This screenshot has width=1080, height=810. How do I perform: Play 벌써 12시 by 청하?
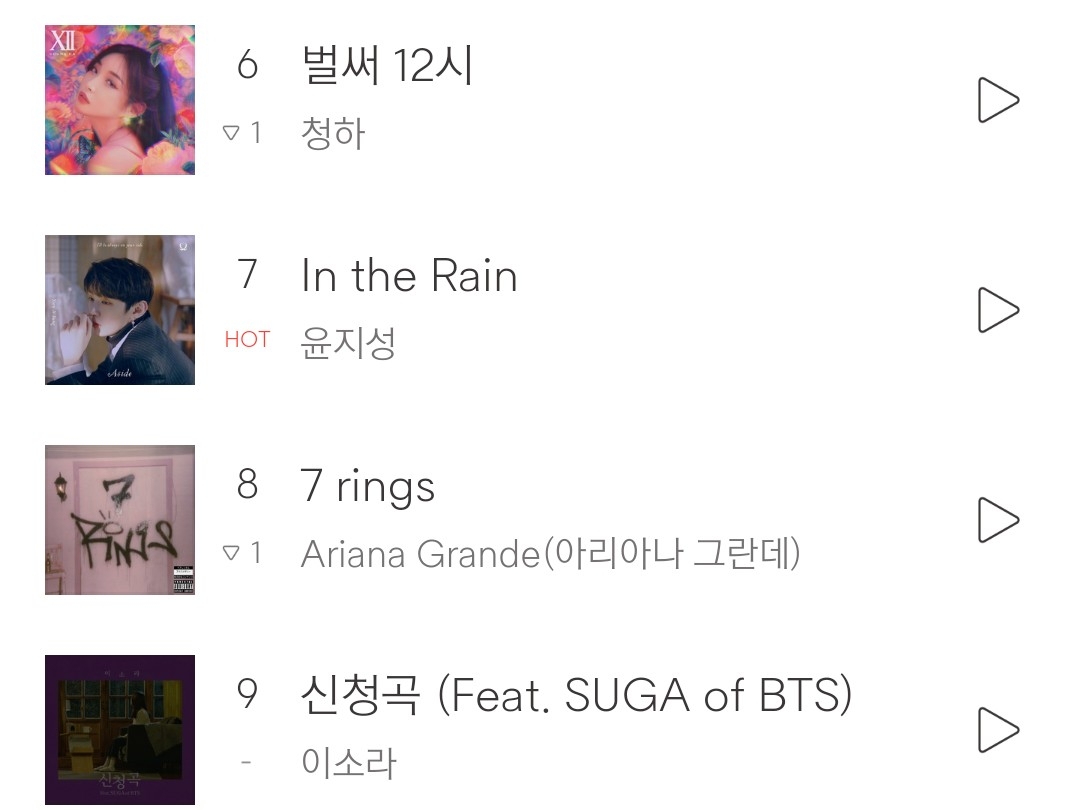[997, 100]
